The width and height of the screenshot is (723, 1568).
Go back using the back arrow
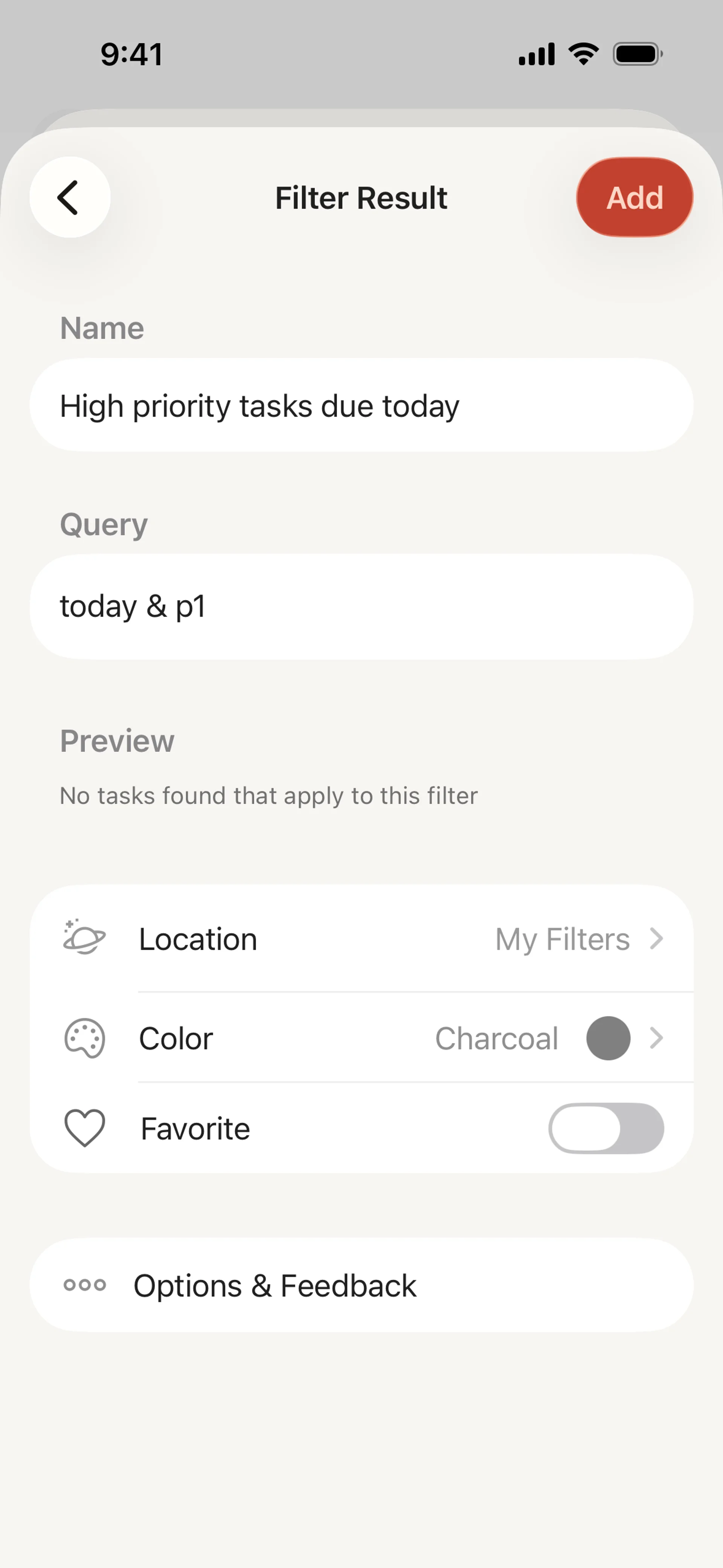click(69, 197)
